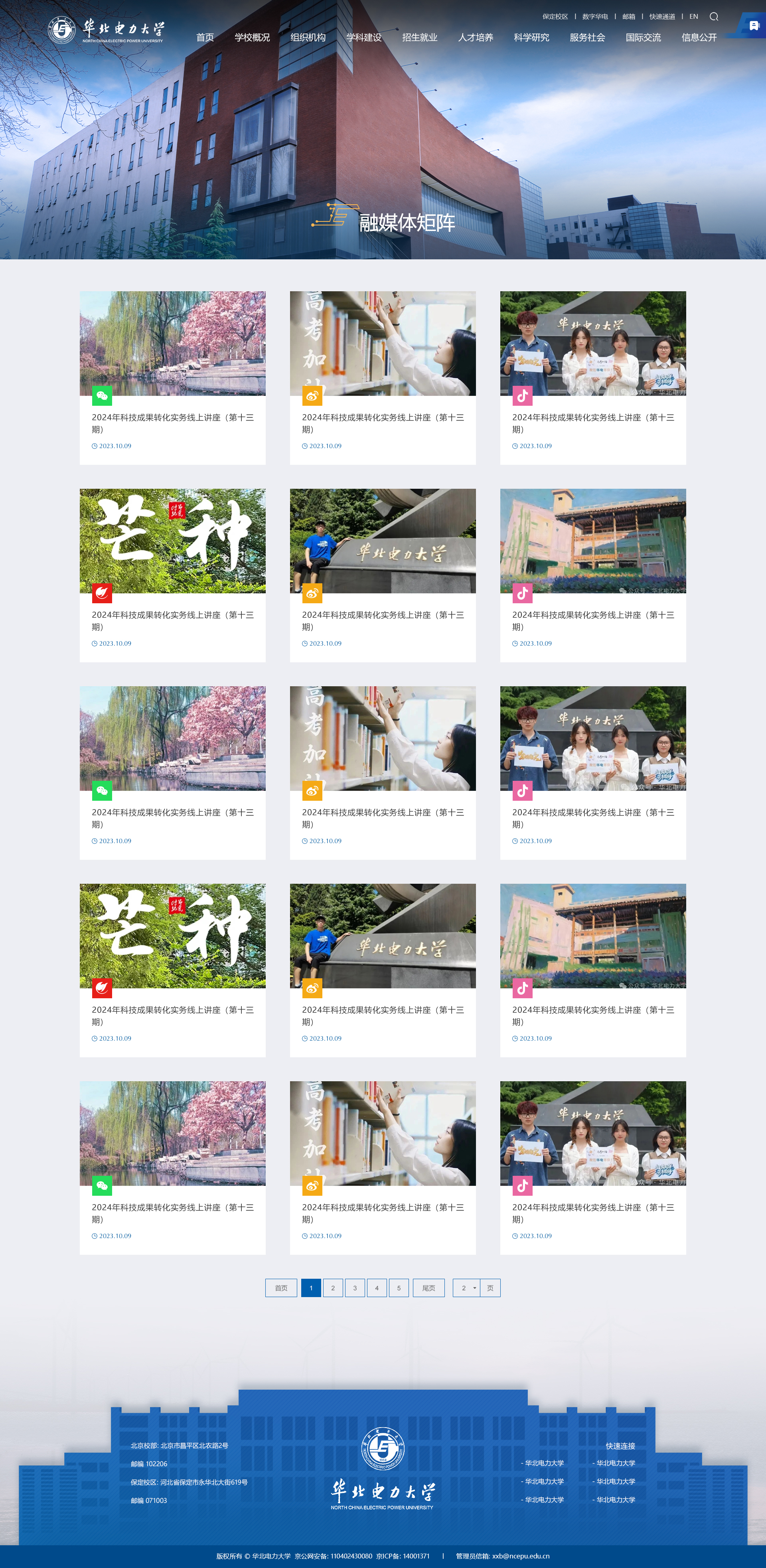This screenshot has width=766, height=1568.
Task: Open the 邮箱 link in the header
Action: pos(628,17)
